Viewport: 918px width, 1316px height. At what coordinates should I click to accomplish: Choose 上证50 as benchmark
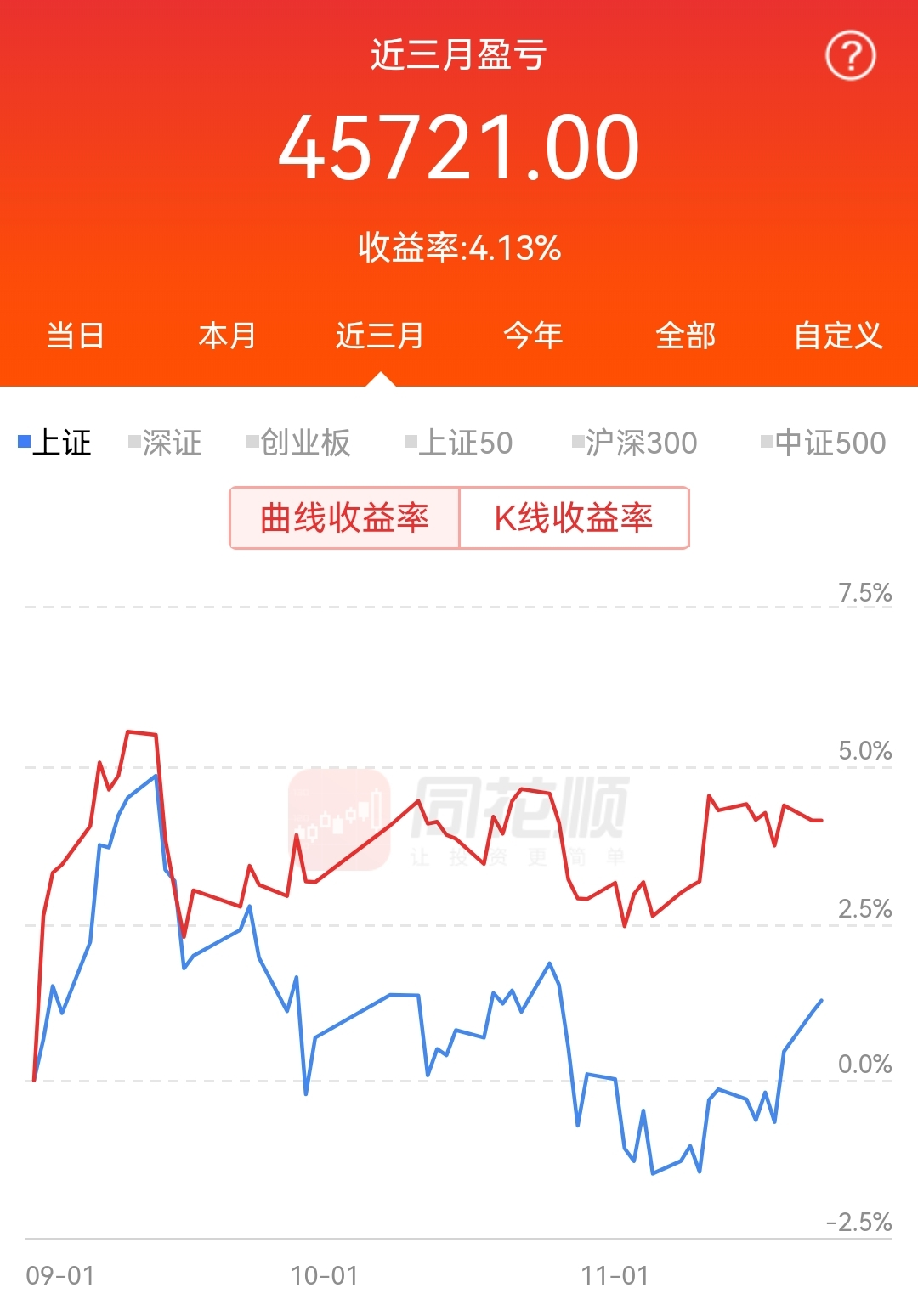(460, 443)
